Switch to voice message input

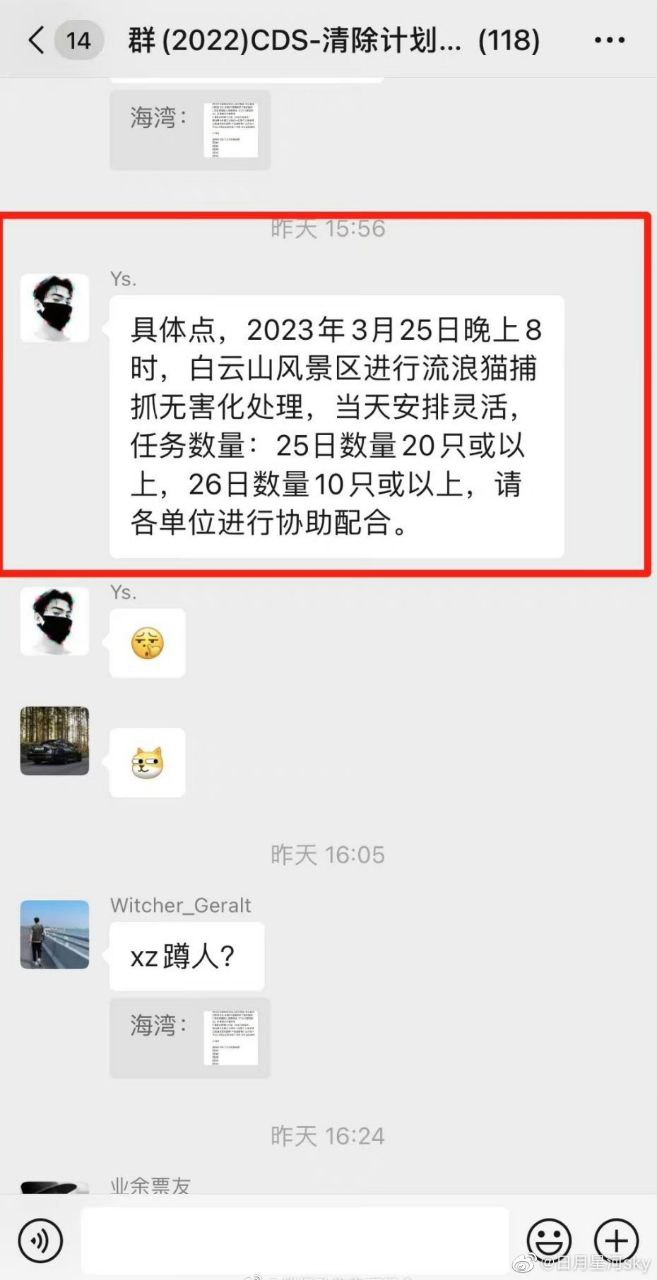tap(40, 1240)
